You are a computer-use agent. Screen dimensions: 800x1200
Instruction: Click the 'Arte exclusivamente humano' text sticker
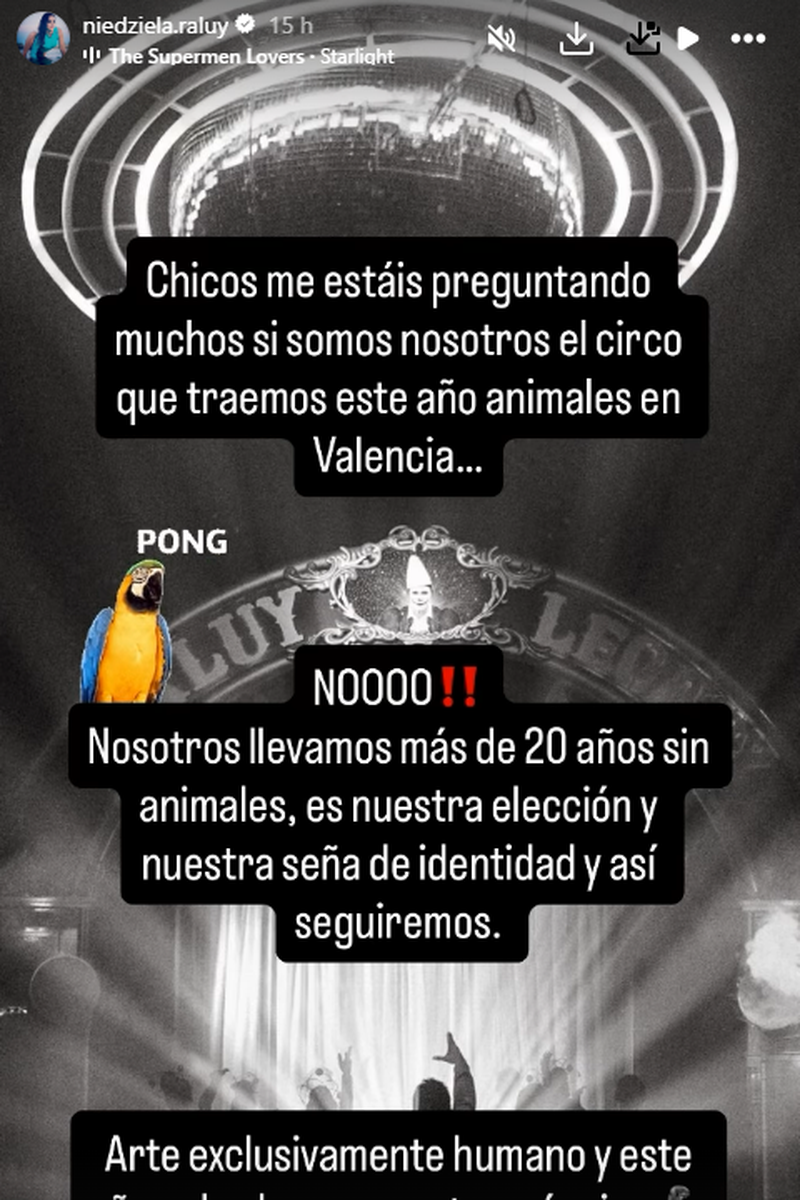tap(397, 1155)
